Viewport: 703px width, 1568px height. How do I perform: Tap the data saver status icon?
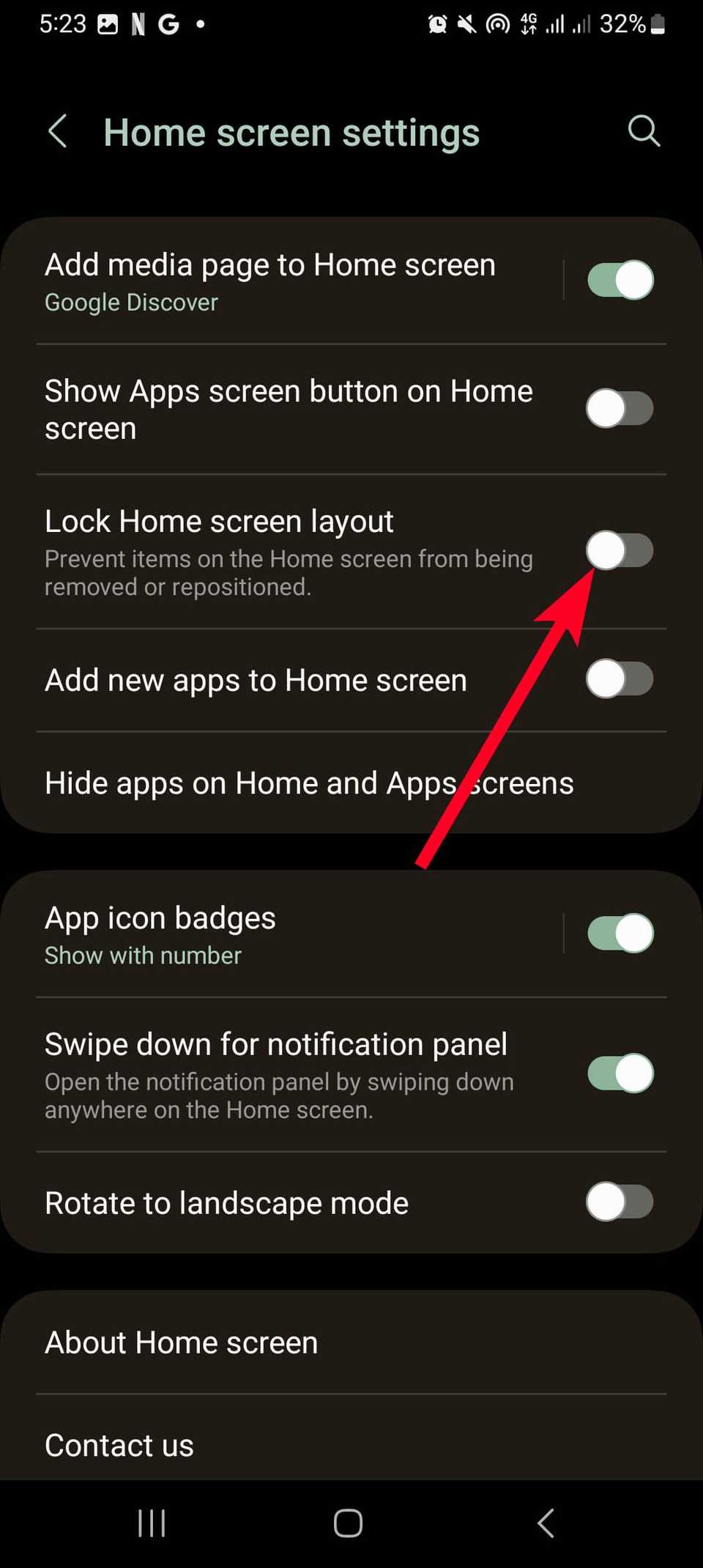497,23
